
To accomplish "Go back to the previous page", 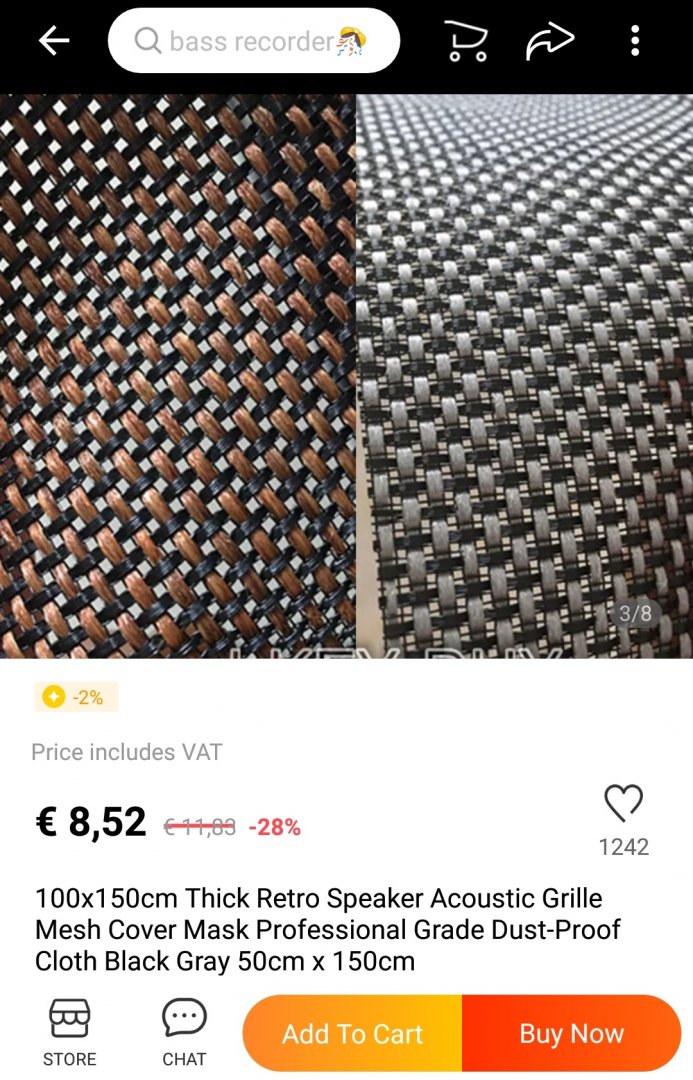I will coord(54,41).
